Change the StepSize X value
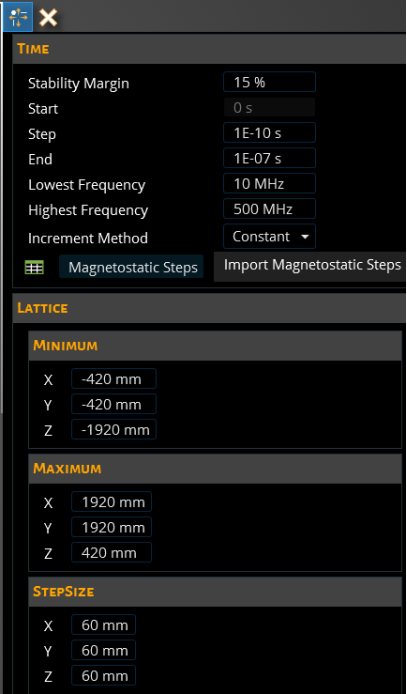 click(x=104, y=625)
